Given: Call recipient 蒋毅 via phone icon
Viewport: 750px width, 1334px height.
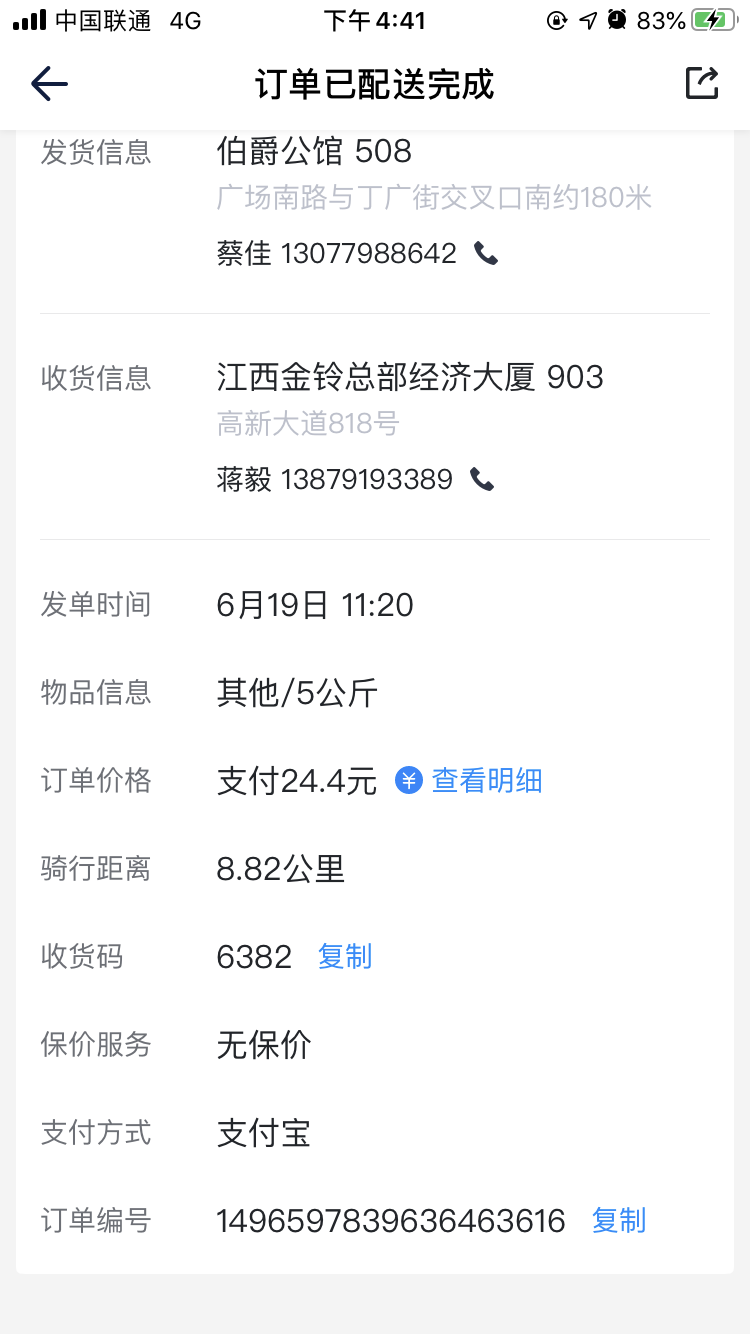Looking at the screenshot, I should pos(482,480).
